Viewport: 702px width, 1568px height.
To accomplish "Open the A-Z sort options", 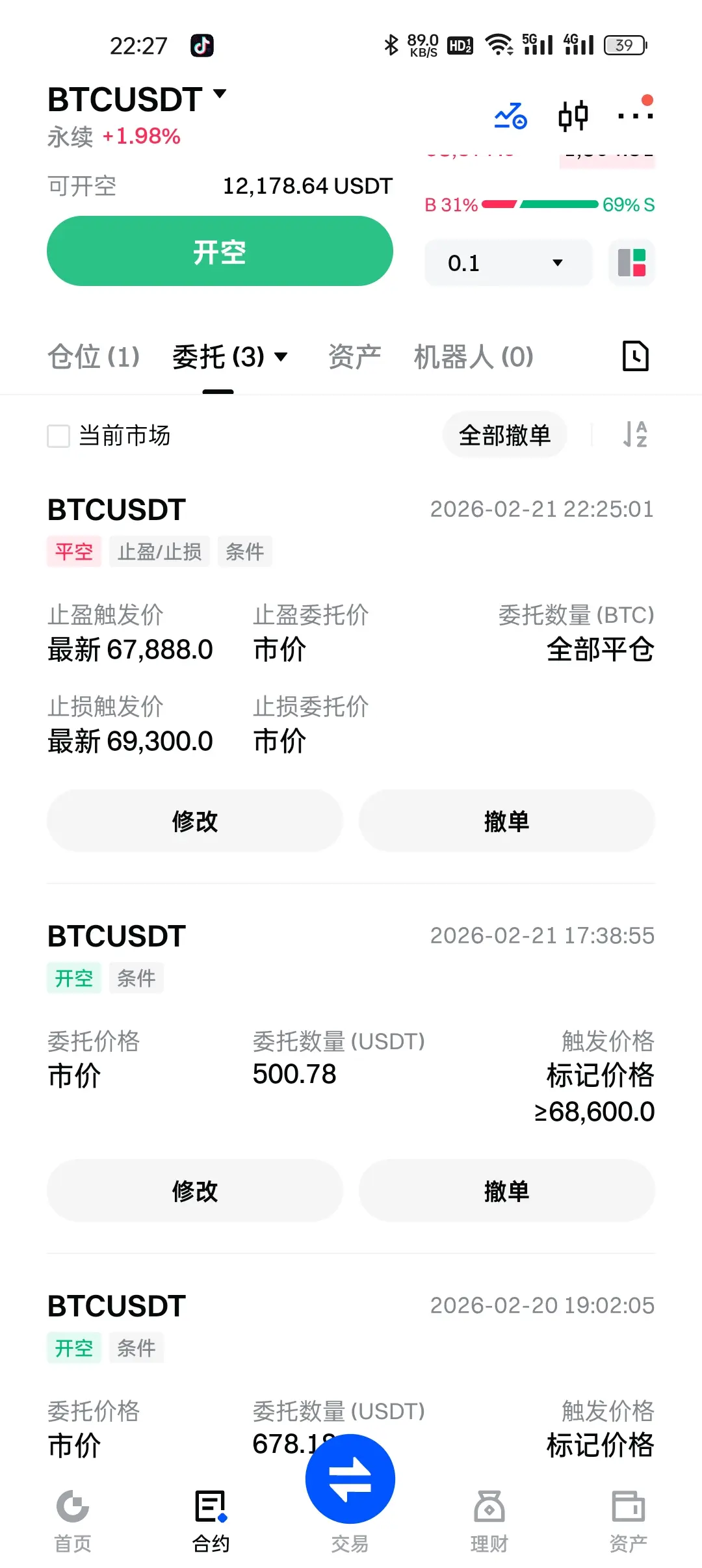I will pos(634,434).
